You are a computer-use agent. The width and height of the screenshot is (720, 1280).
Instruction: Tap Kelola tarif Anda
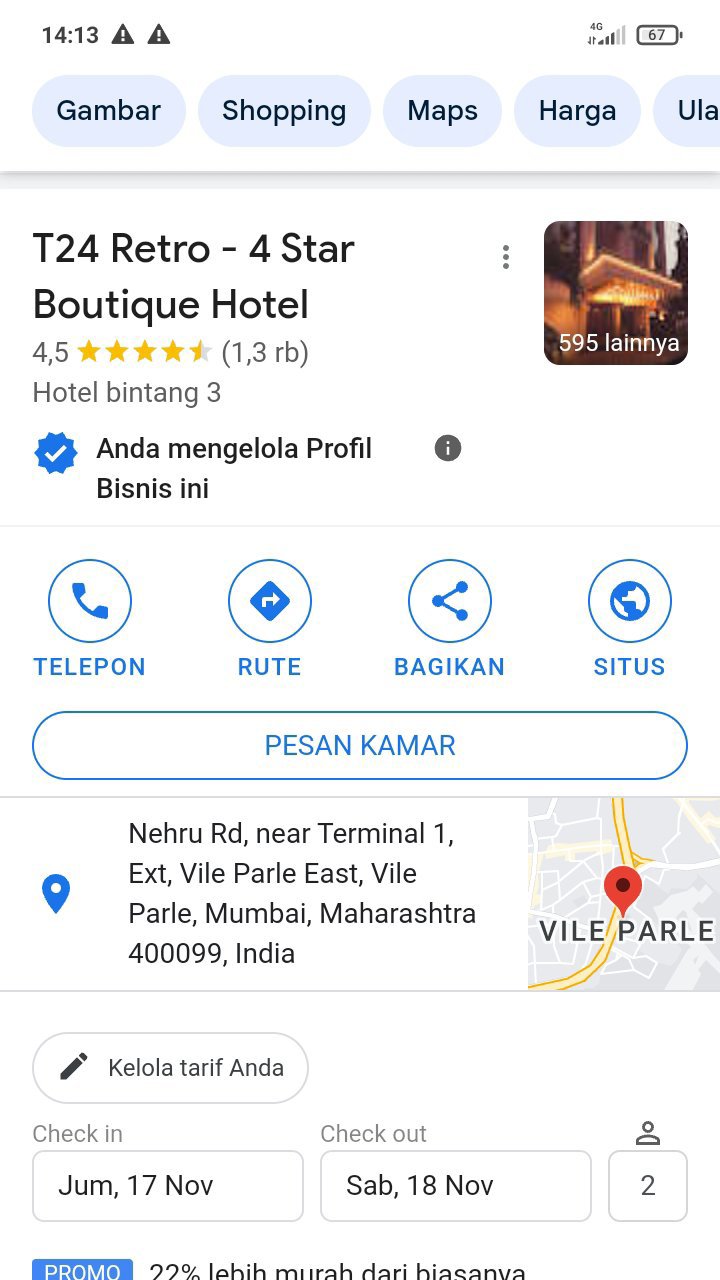click(x=170, y=1068)
